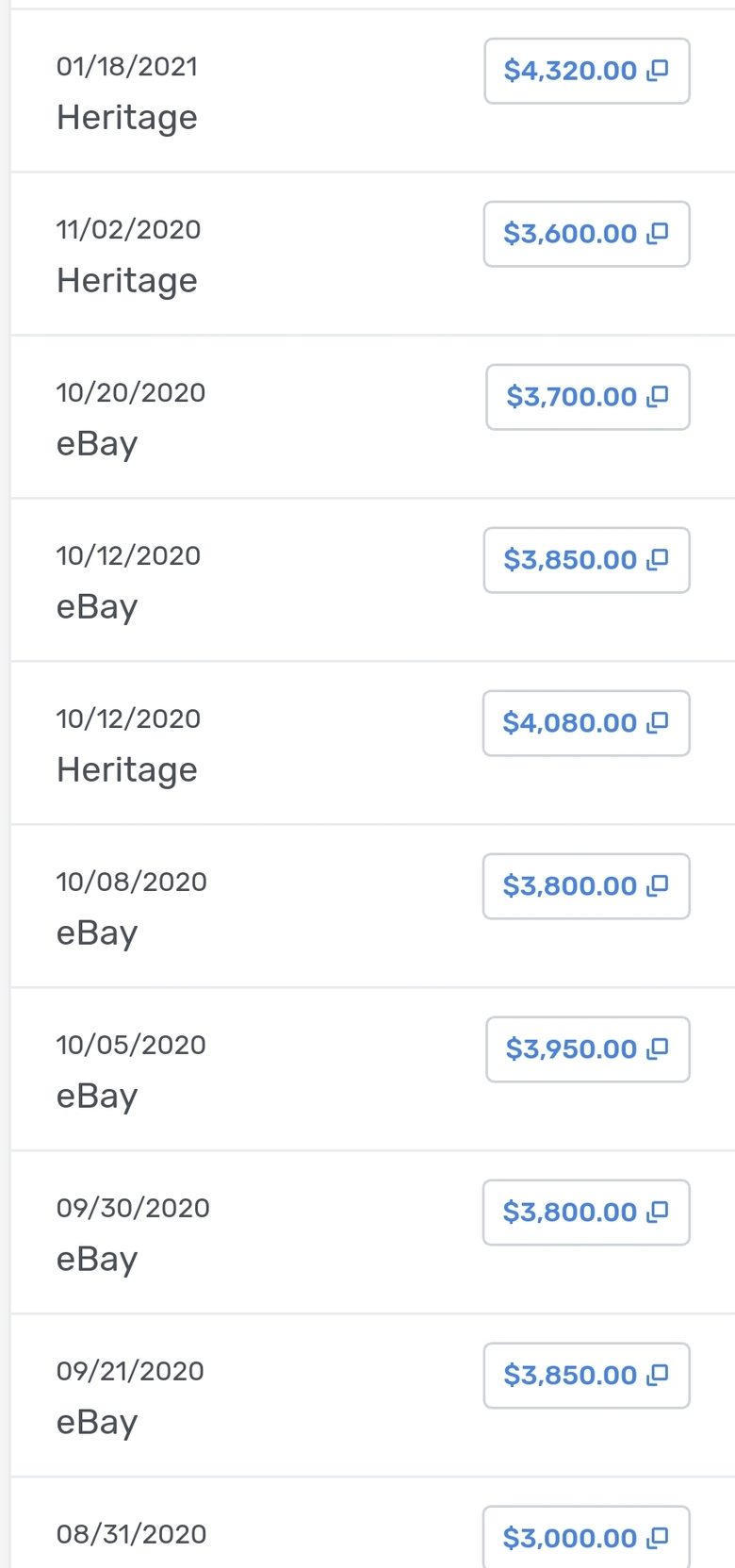Open the $3,800.00 eBay sale from 09/30/2020

click(586, 1213)
